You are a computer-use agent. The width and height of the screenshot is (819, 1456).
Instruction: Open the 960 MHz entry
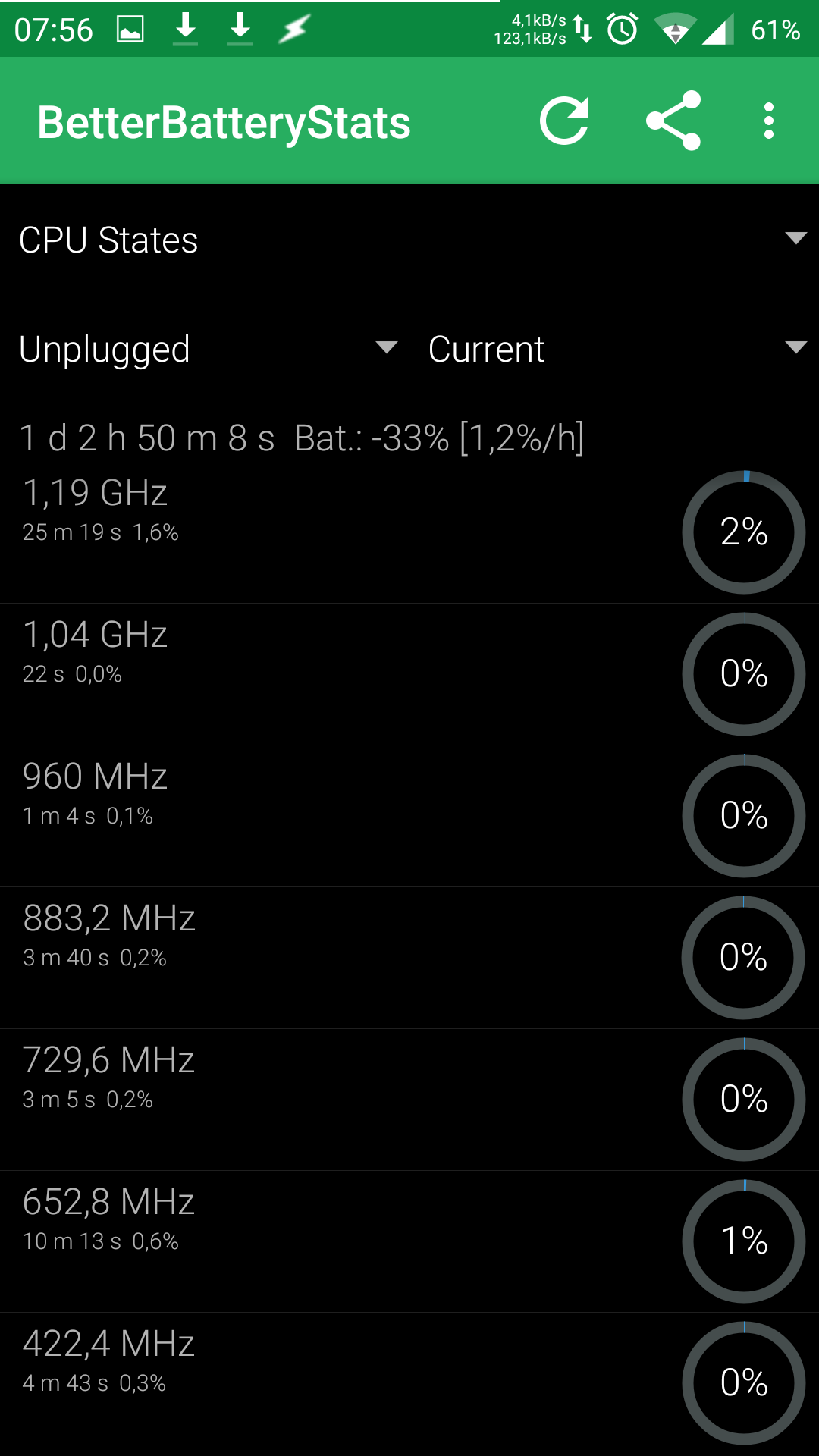341,816
